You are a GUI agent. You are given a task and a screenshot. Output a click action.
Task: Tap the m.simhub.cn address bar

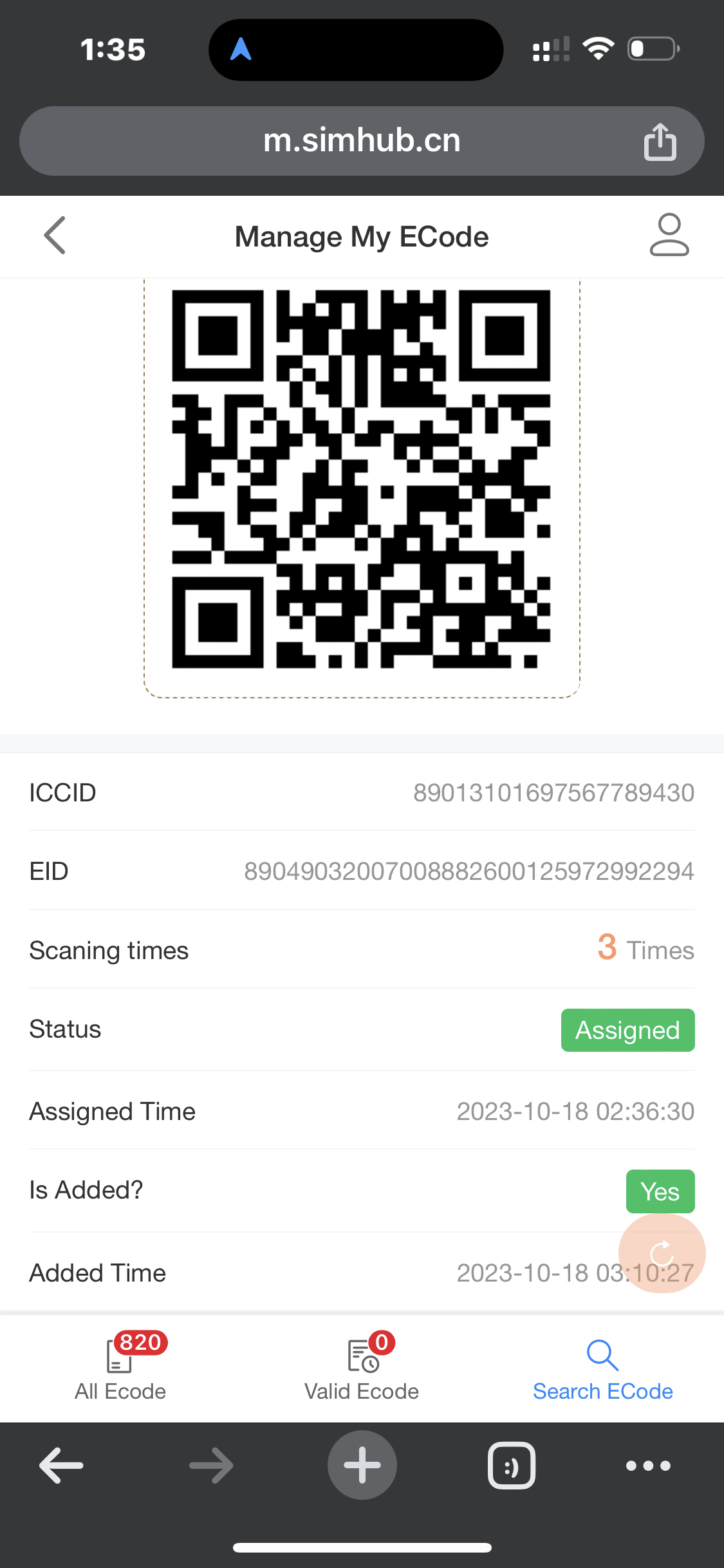pos(362,141)
